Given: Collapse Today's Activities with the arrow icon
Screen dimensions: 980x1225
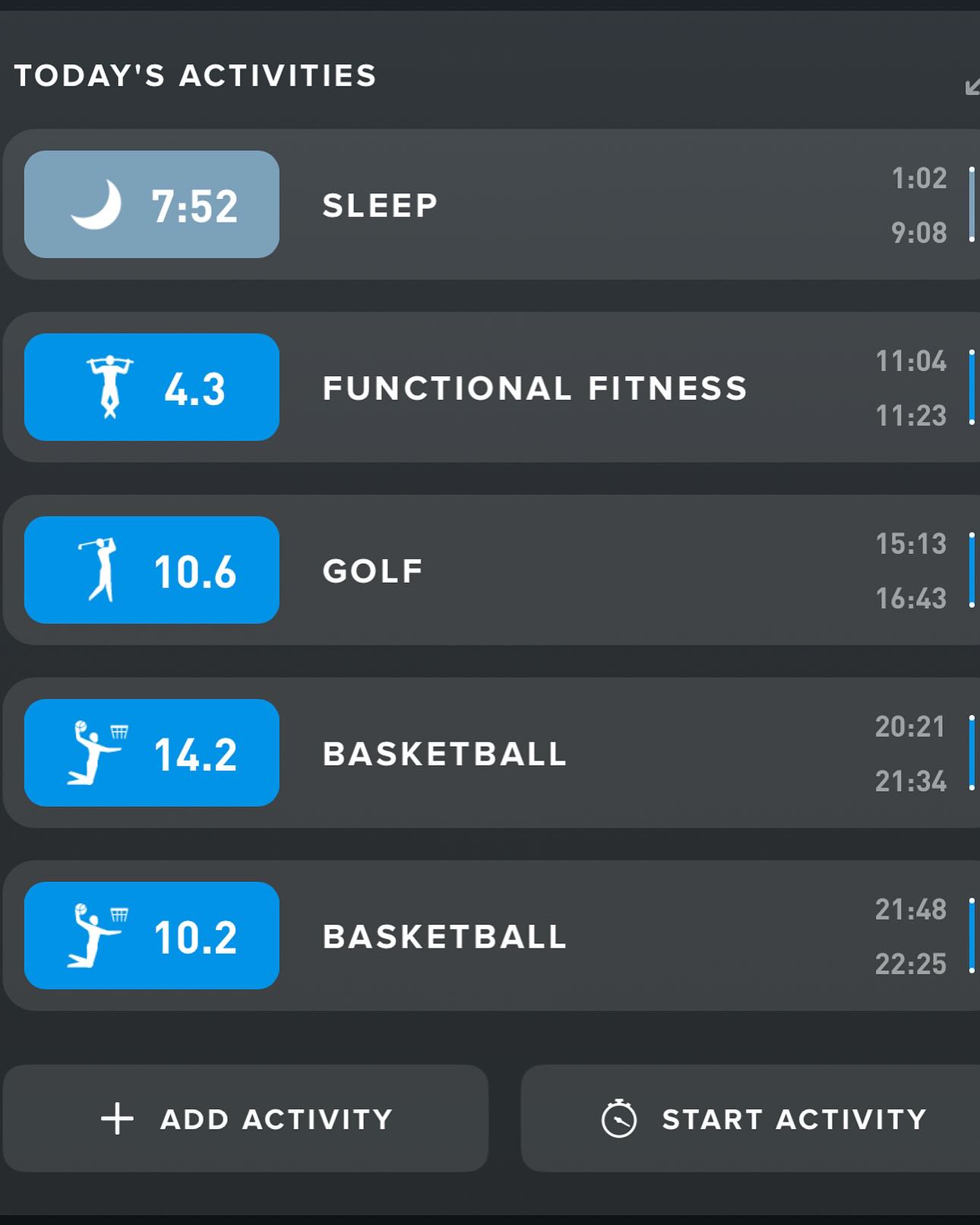Looking at the screenshot, I should (x=971, y=87).
